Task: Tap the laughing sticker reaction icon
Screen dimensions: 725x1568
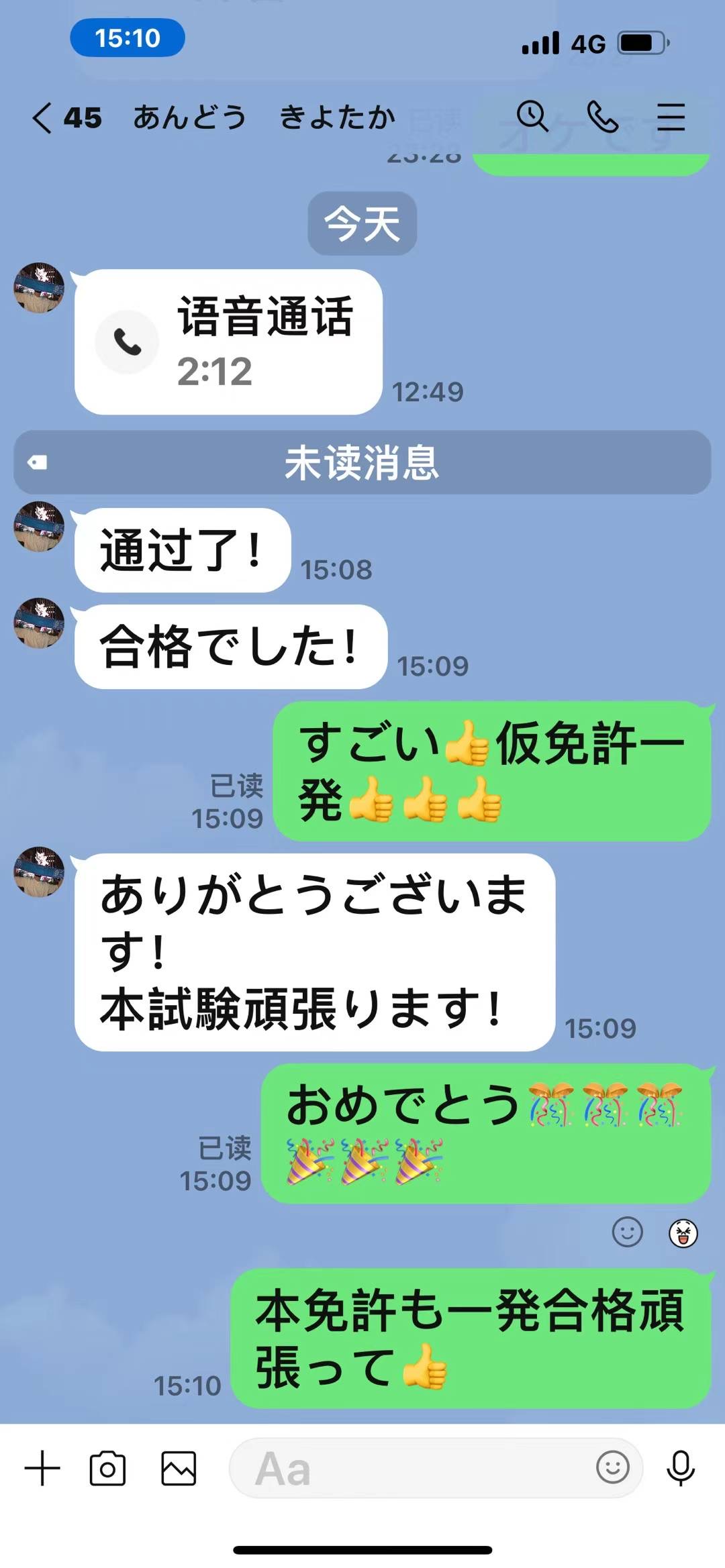Action: point(683,1233)
